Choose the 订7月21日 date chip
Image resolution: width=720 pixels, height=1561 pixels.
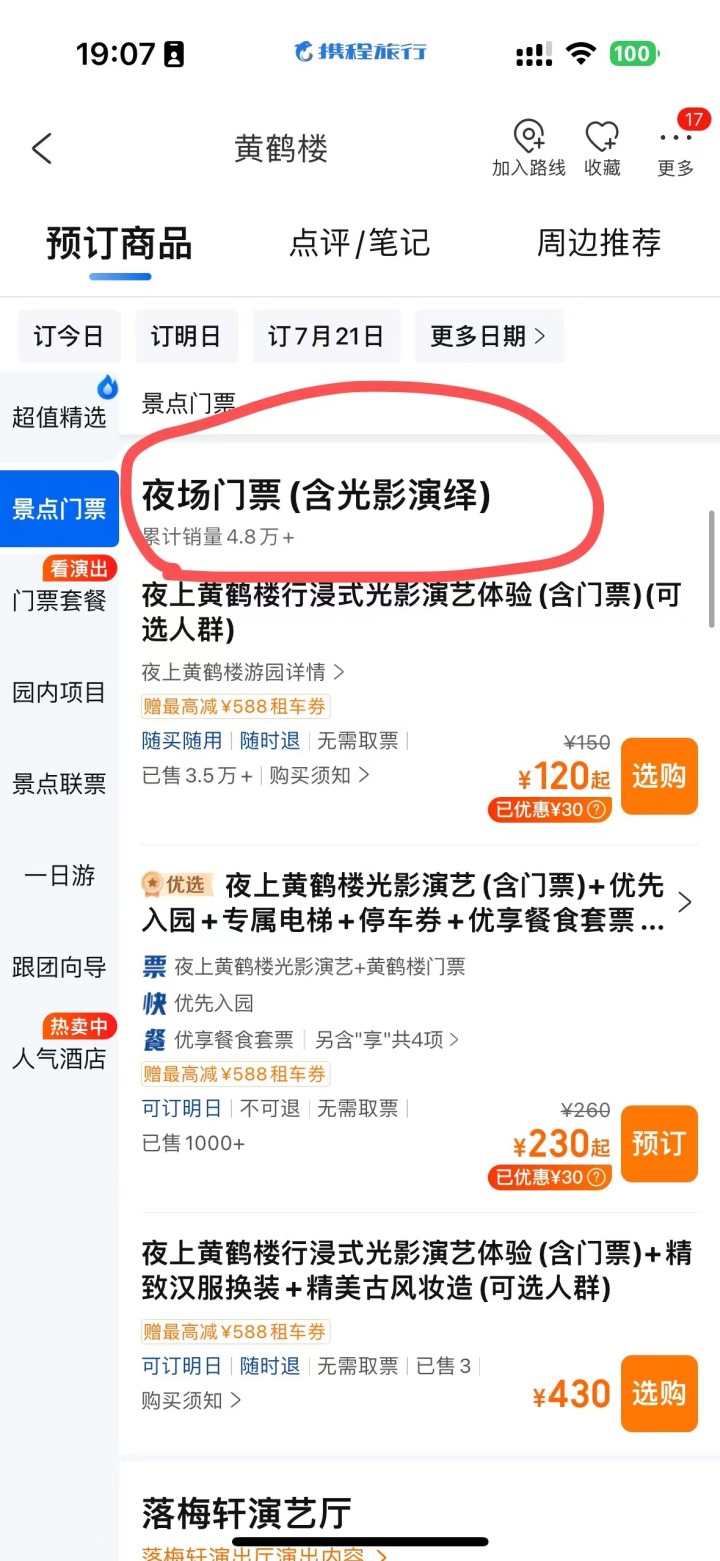pyautogui.click(x=326, y=336)
